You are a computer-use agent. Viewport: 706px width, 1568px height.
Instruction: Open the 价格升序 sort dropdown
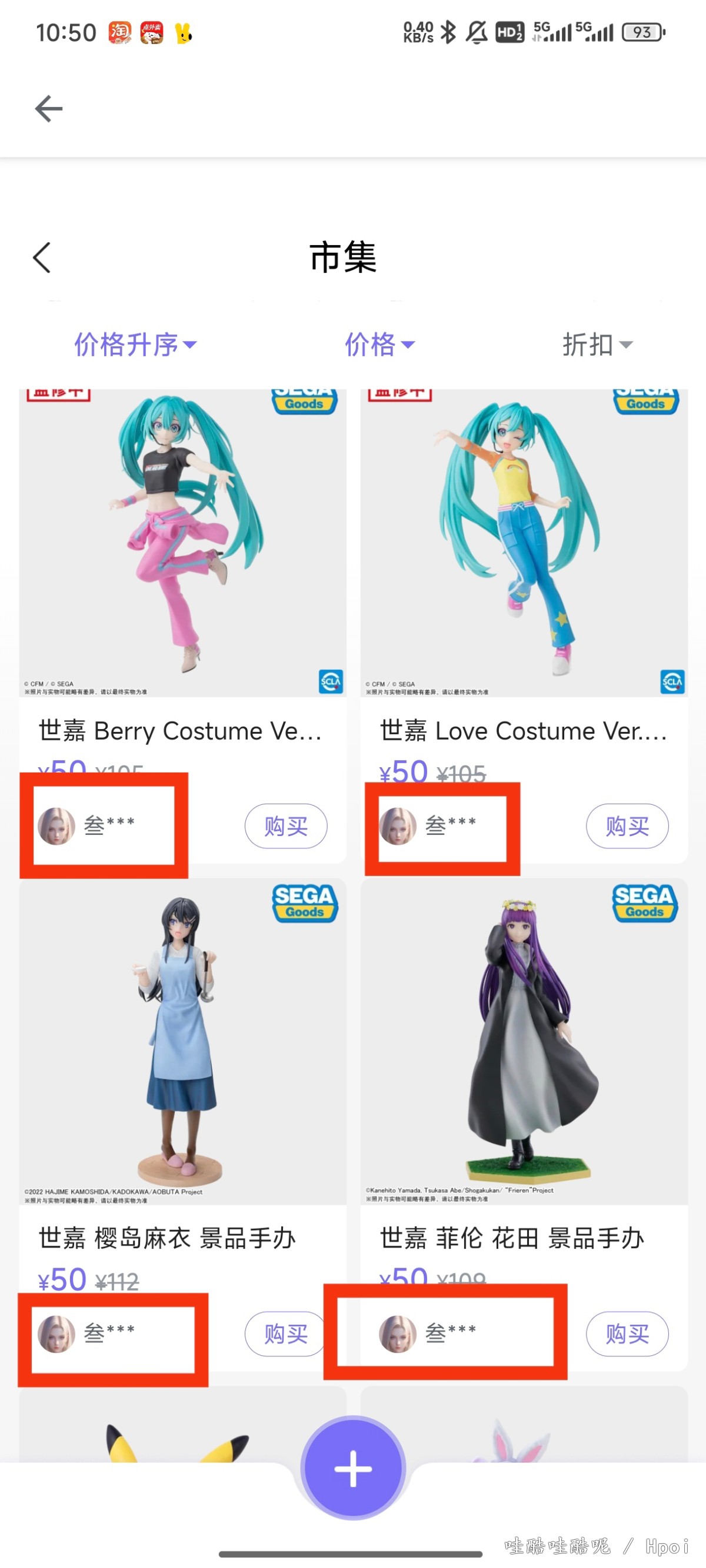point(135,345)
